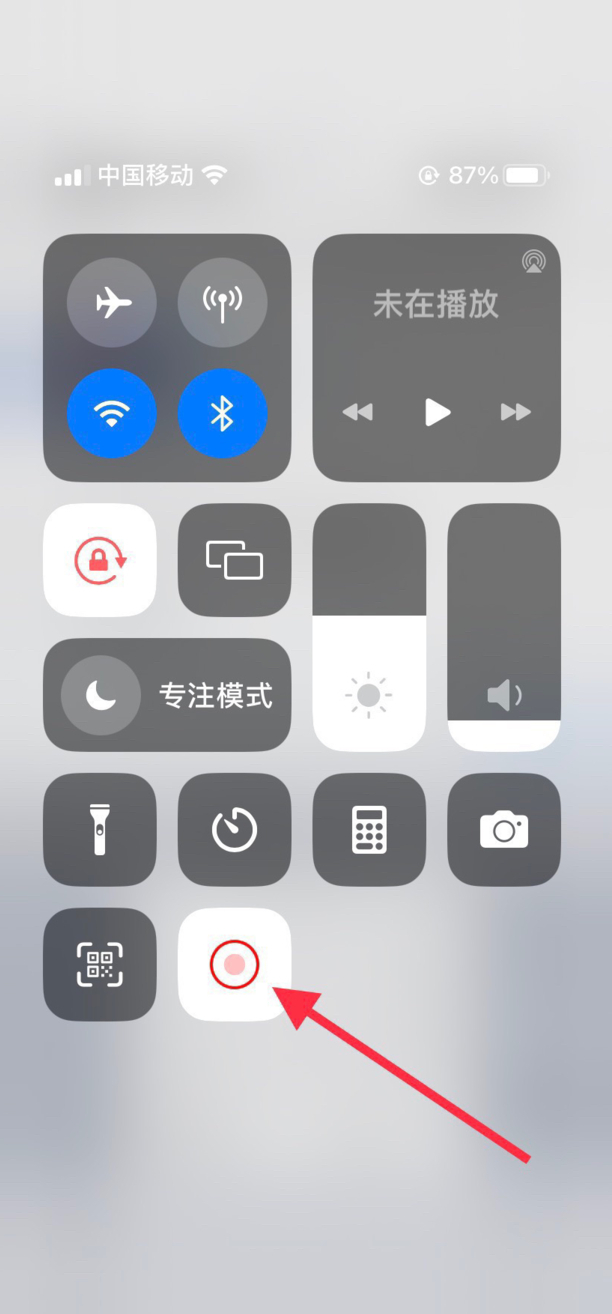Image resolution: width=612 pixels, height=1314 pixels.
Task: Play media in the playback tile
Action: 437,412
